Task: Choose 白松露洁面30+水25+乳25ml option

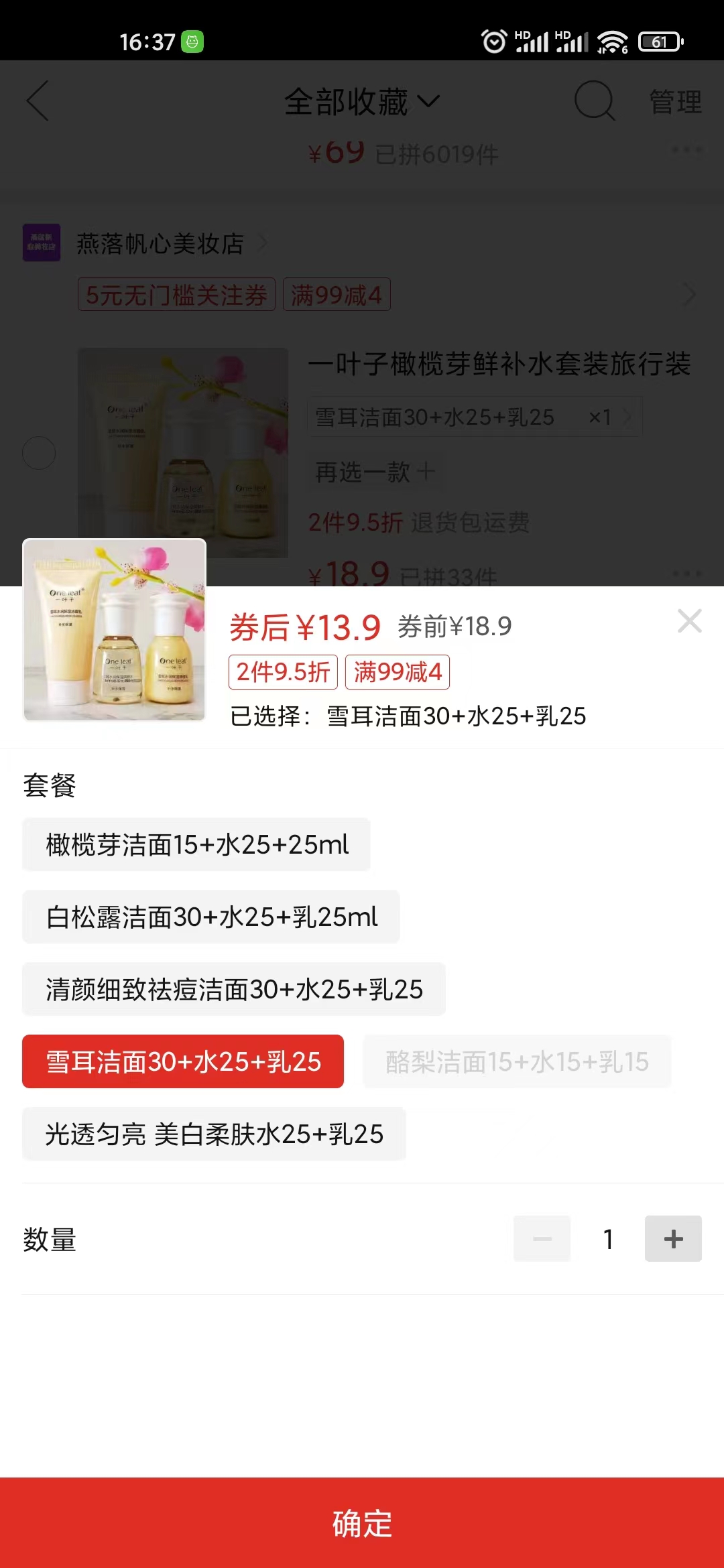Action: click(x=211, y=917)
